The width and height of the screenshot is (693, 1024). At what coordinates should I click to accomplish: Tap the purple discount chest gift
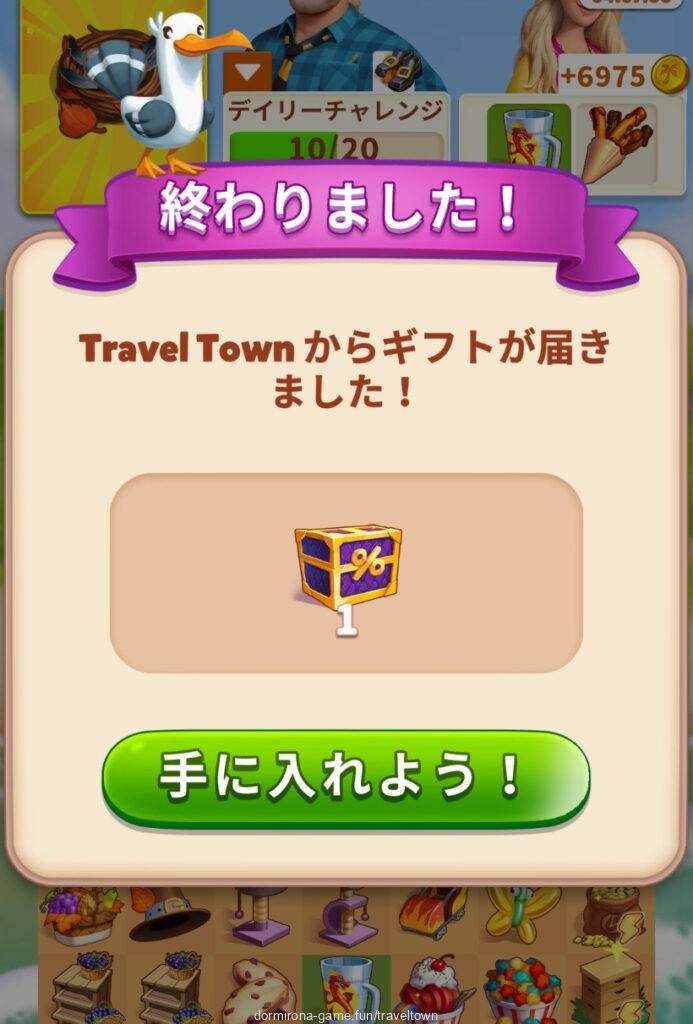pyautogui.click(x=347, y=566)
